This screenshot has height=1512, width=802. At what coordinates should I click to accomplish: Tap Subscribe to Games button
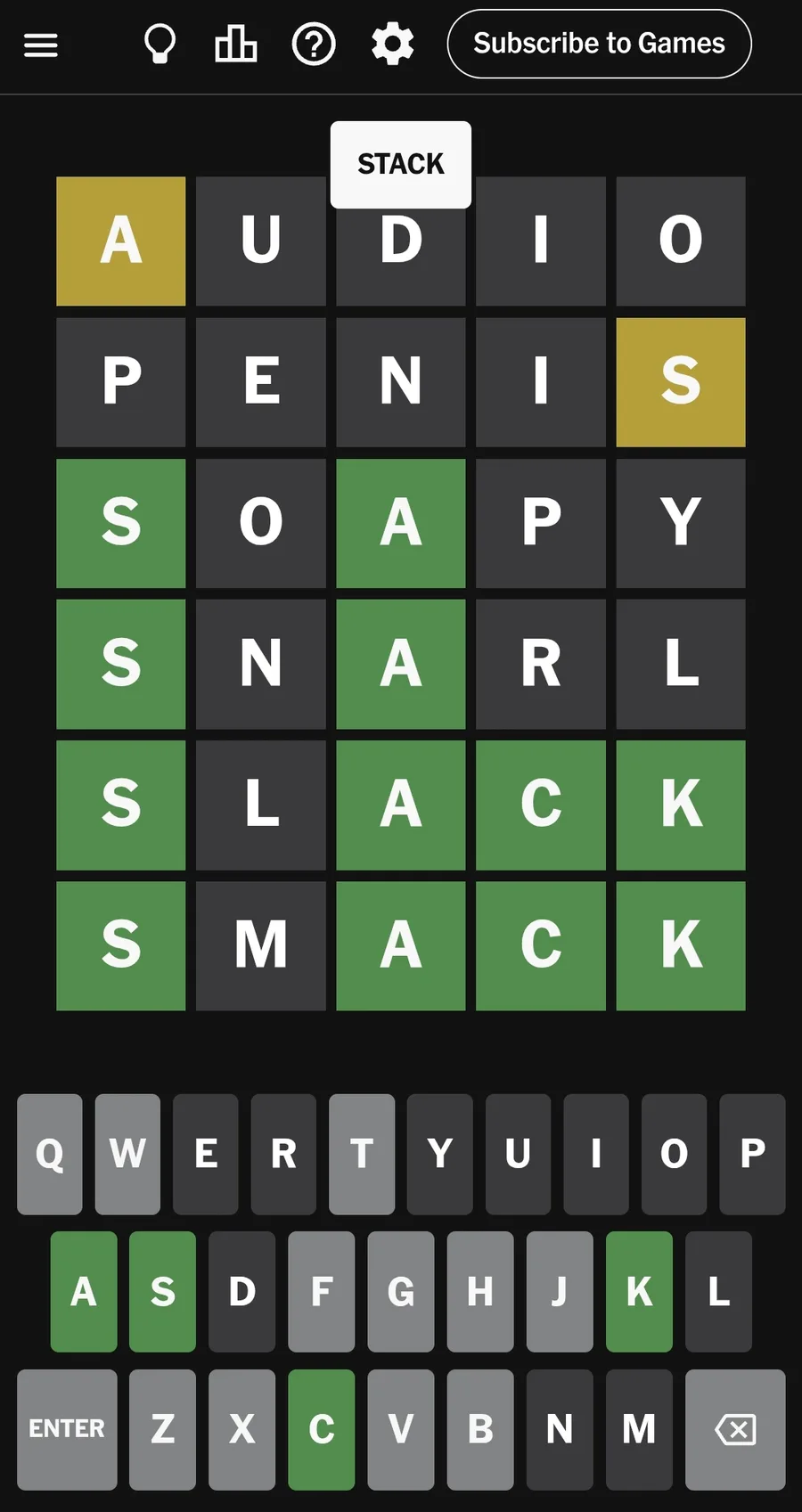[x=599, y=44]
